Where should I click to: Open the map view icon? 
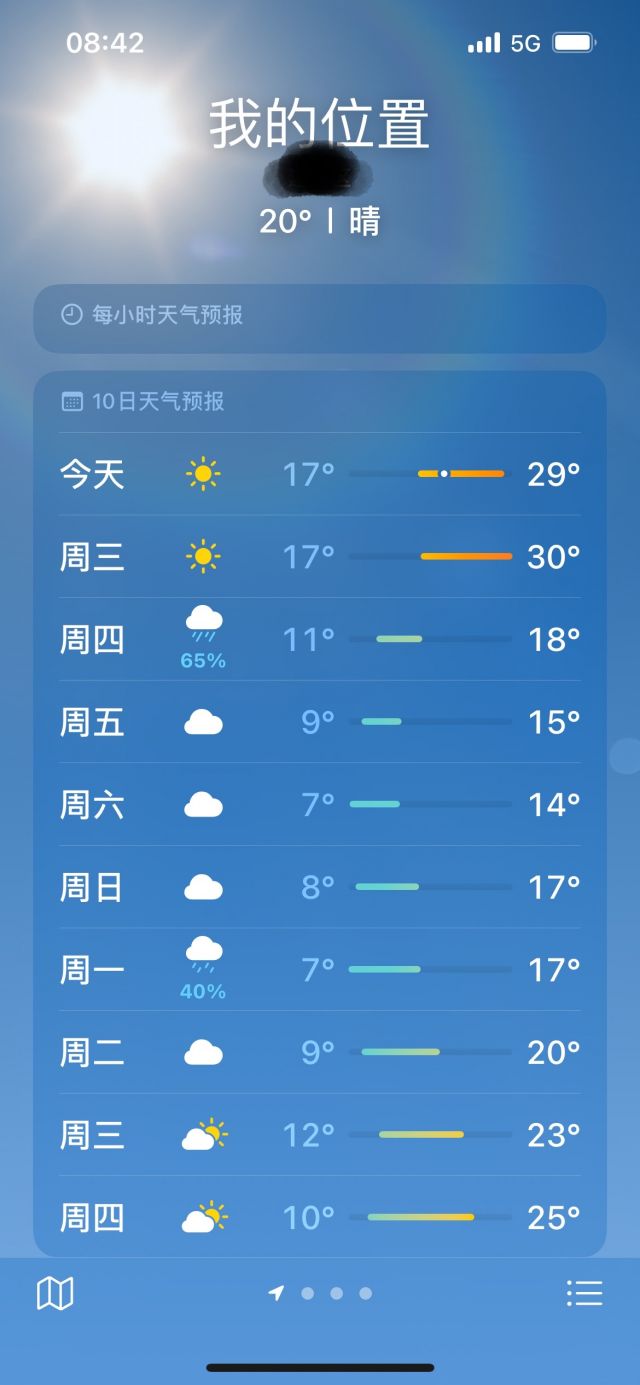click(x=55, y=1293)
